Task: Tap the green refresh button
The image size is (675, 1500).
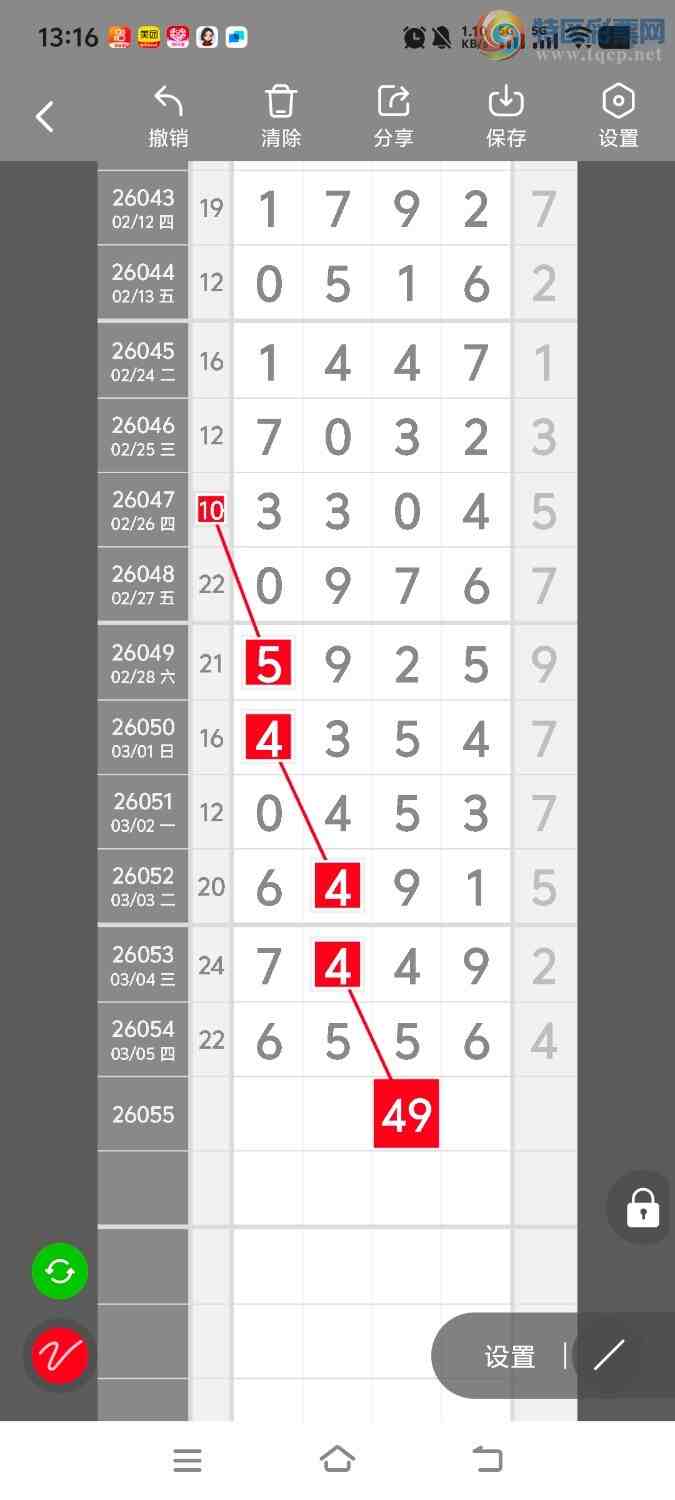Action: pos(60,1272)
